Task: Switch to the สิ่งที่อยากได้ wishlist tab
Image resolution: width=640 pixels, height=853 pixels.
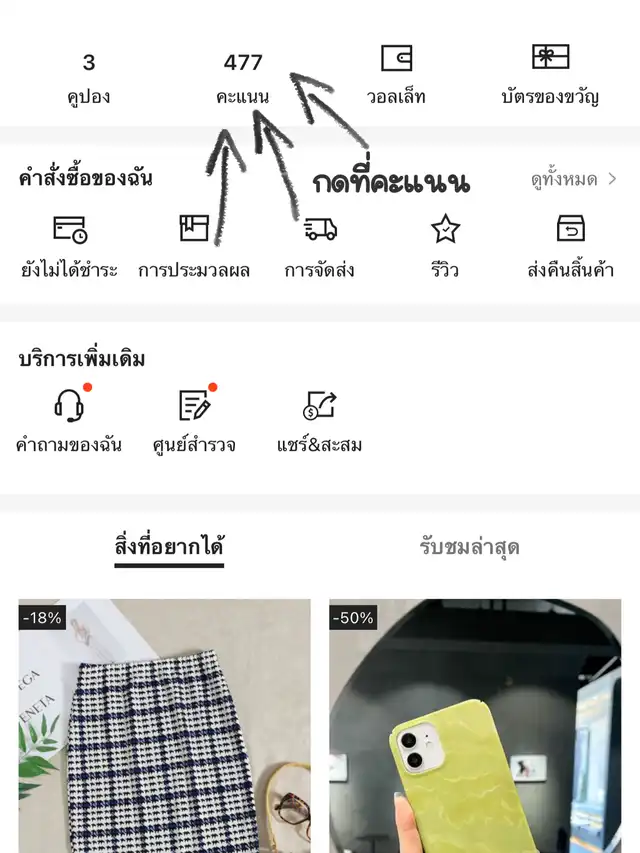Action: [x=169, y=547]
